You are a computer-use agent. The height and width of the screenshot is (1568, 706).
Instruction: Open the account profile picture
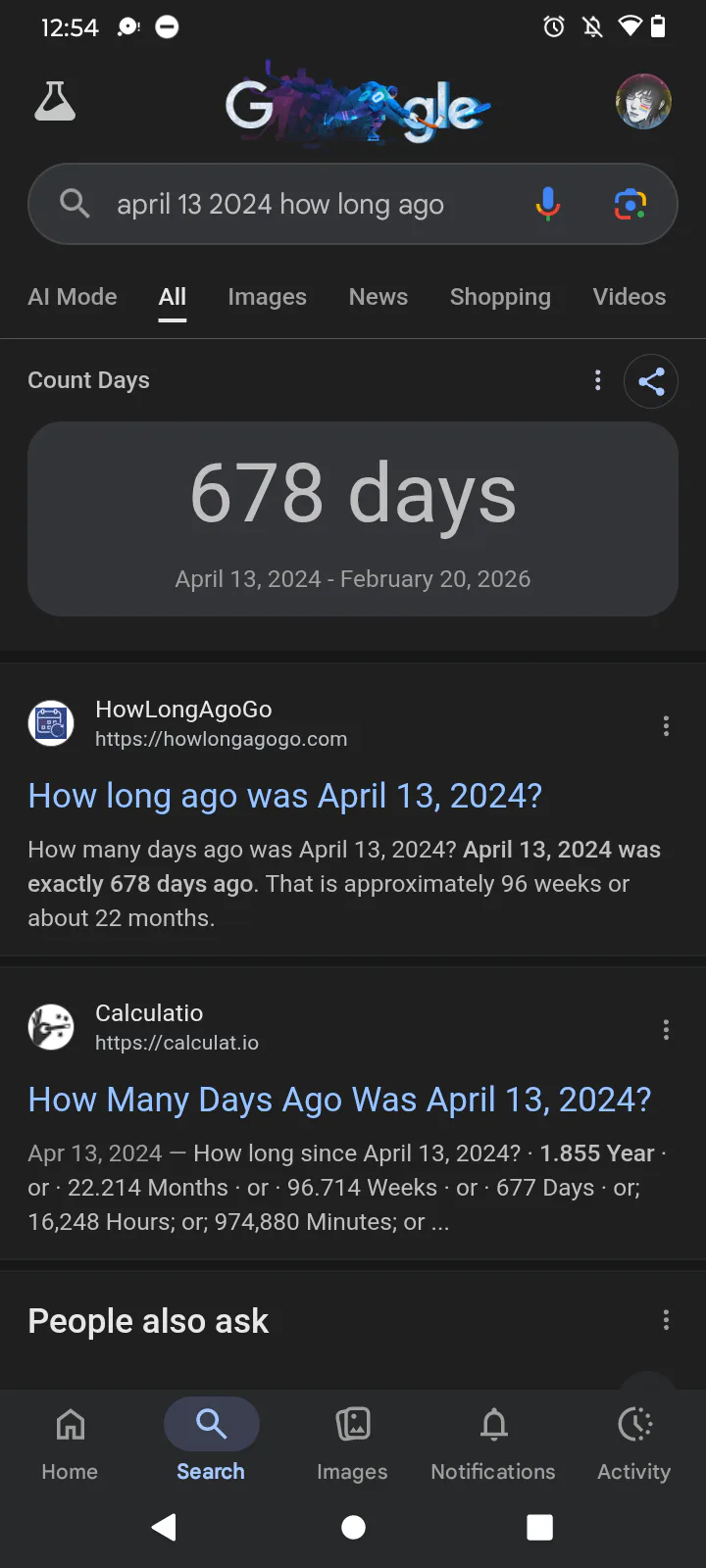(x=643, y=102)
